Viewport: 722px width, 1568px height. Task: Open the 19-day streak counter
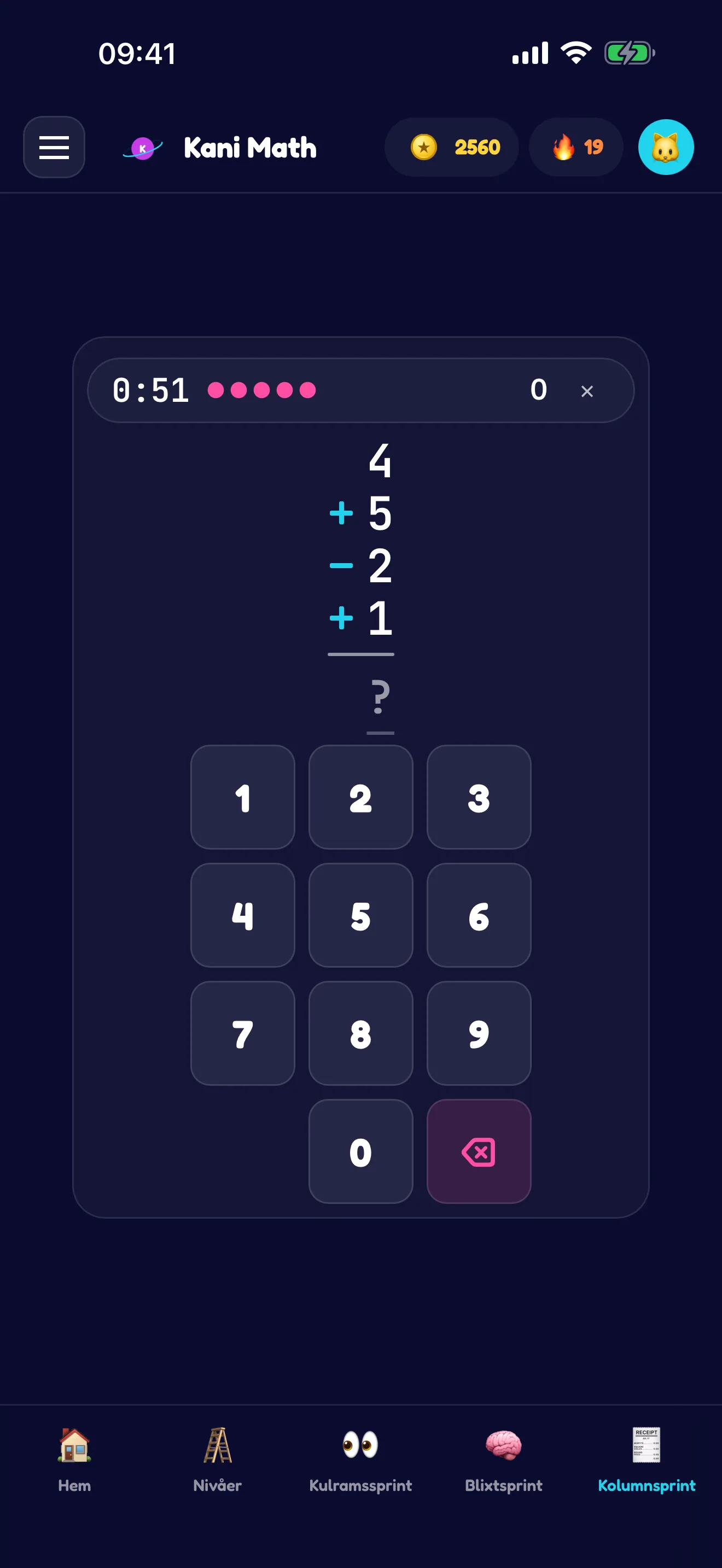coord(575,147)
